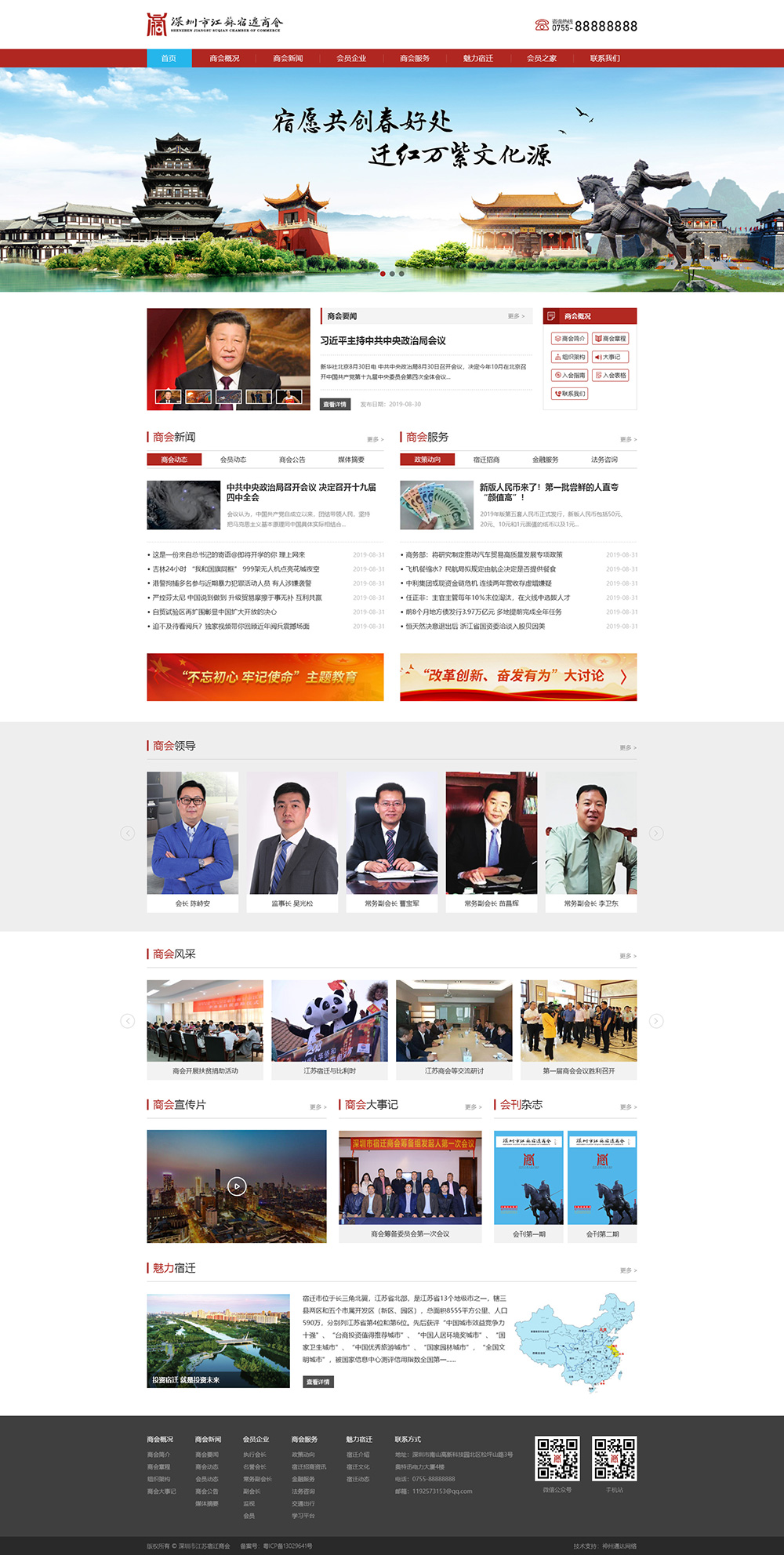Open the 改革创新、奋发有为 大讨论 banner
Viewport: 784px width, 1555px height.
pos(518,677)
